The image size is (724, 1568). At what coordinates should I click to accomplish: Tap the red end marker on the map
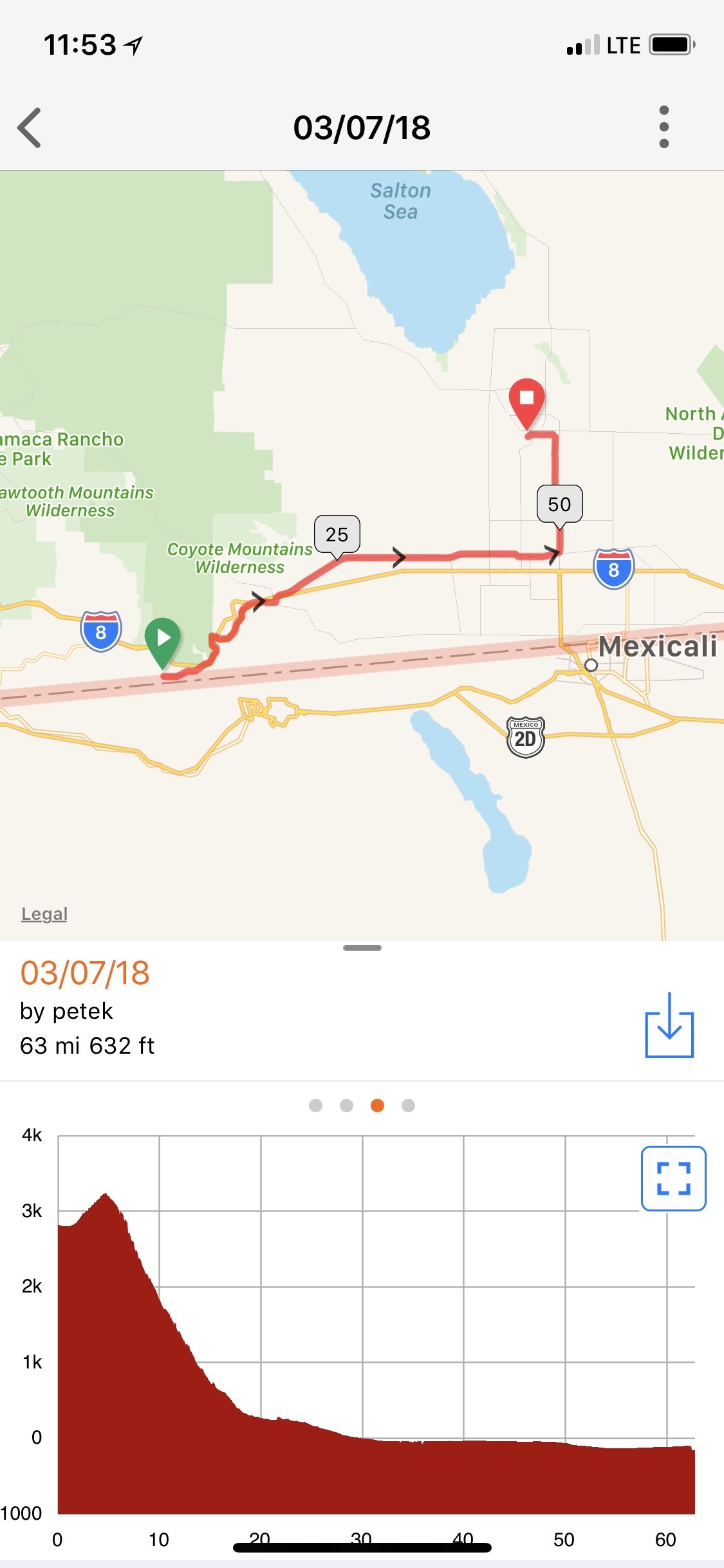[526, 400]
